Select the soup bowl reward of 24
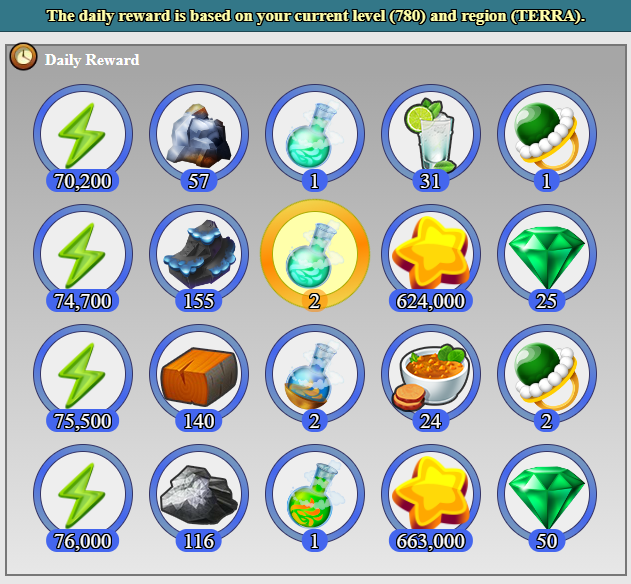 point(431,375)
